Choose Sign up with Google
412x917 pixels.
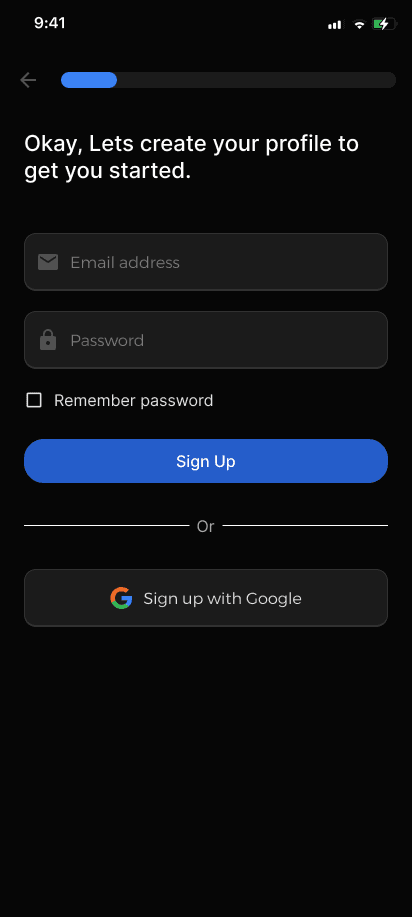point(206,598)
